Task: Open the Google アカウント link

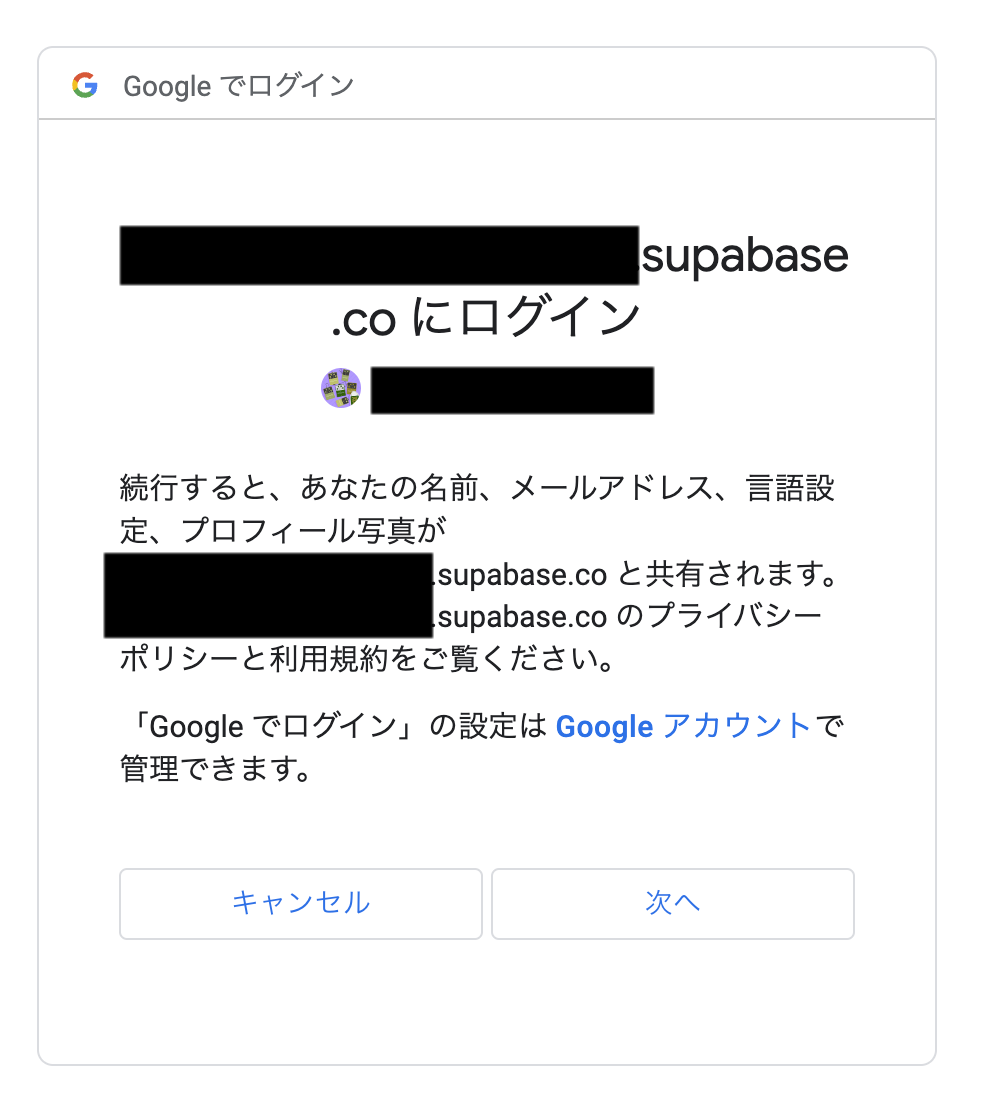Action: [x=683, y=726]
